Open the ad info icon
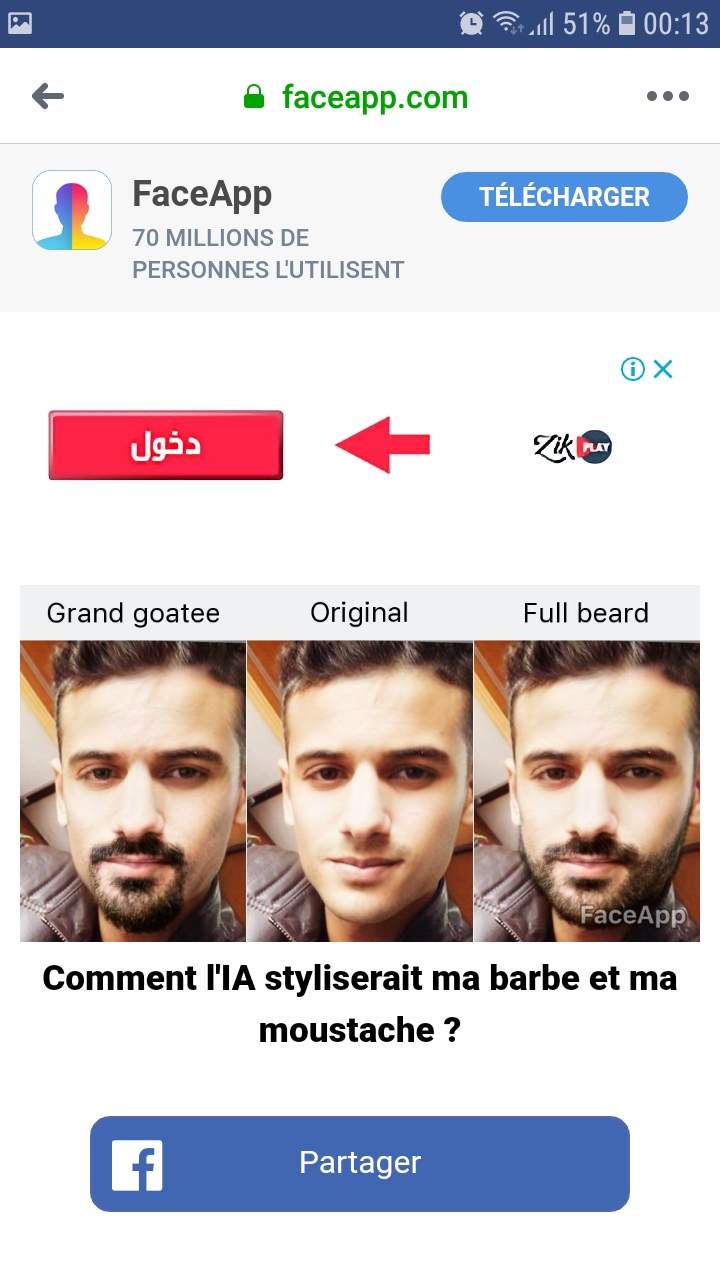 [633, 369]
